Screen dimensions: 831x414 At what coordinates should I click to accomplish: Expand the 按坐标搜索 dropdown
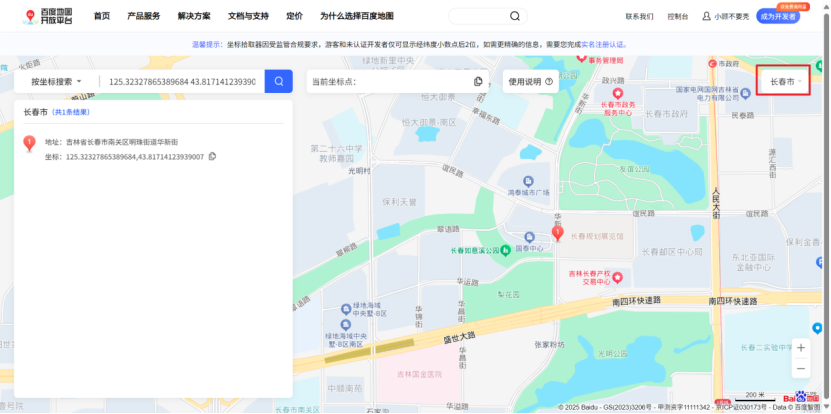(x=56, y=81)
